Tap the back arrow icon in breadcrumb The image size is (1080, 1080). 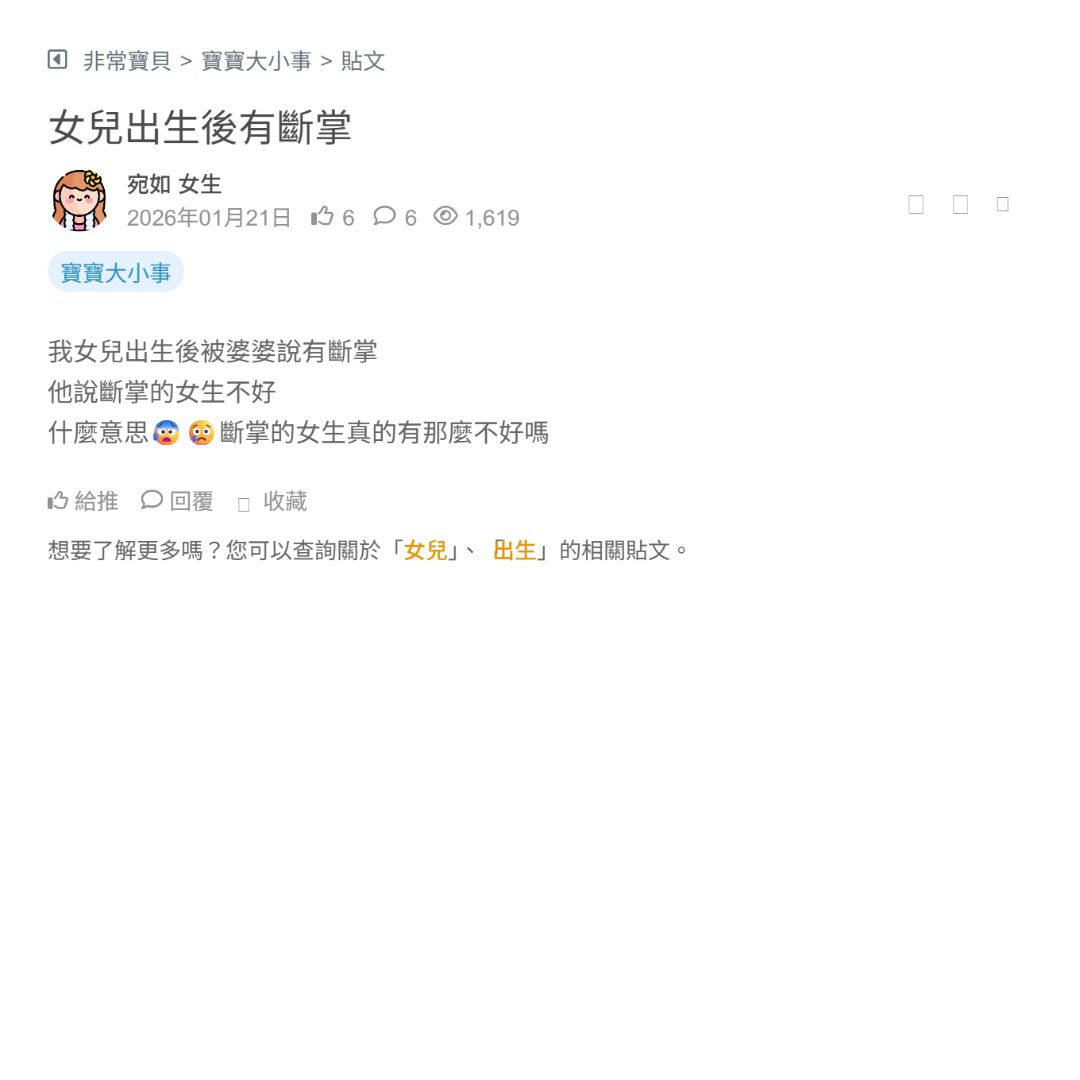(57, 60)
